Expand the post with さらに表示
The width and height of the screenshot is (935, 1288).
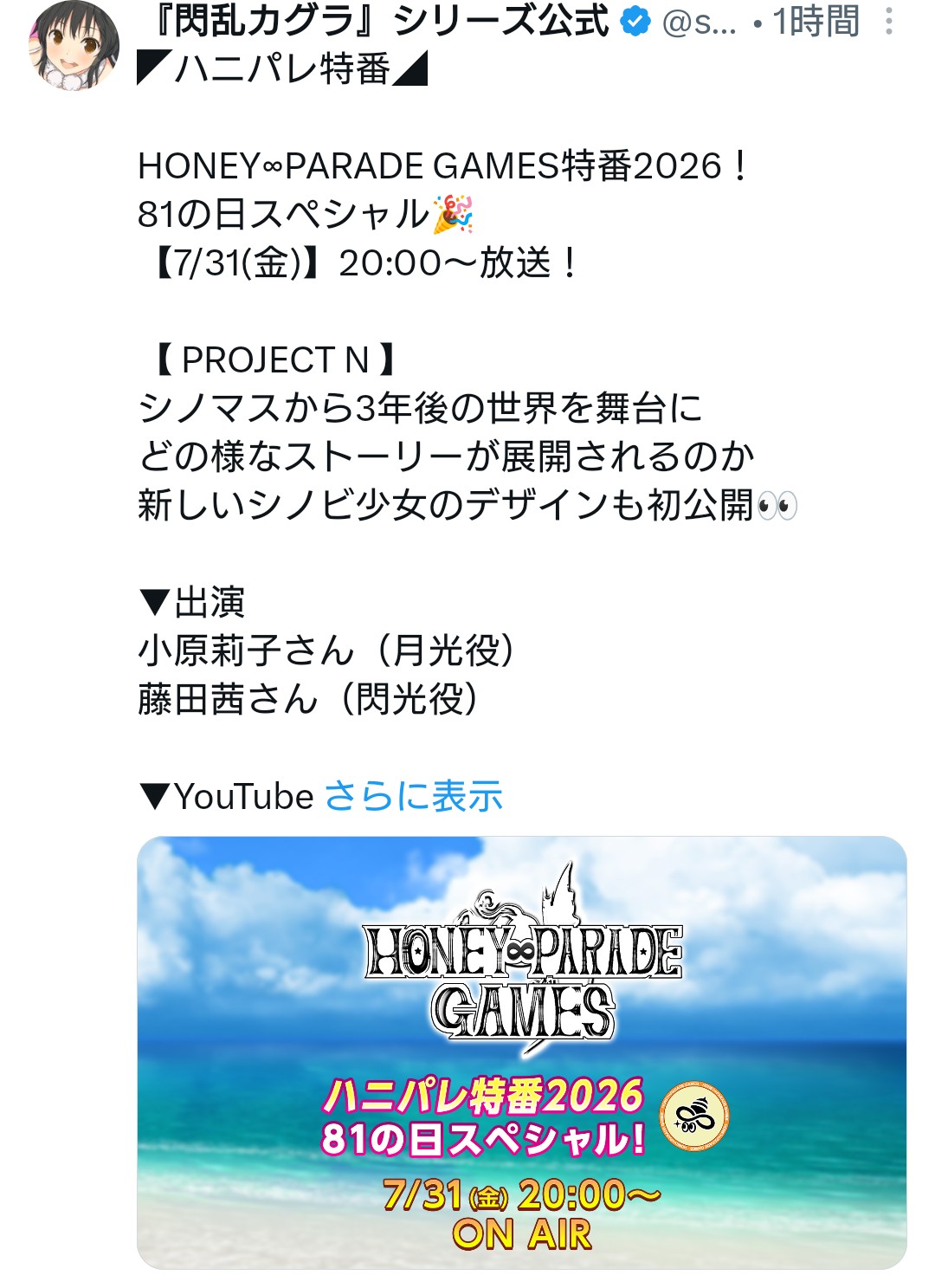pos(414,796)
